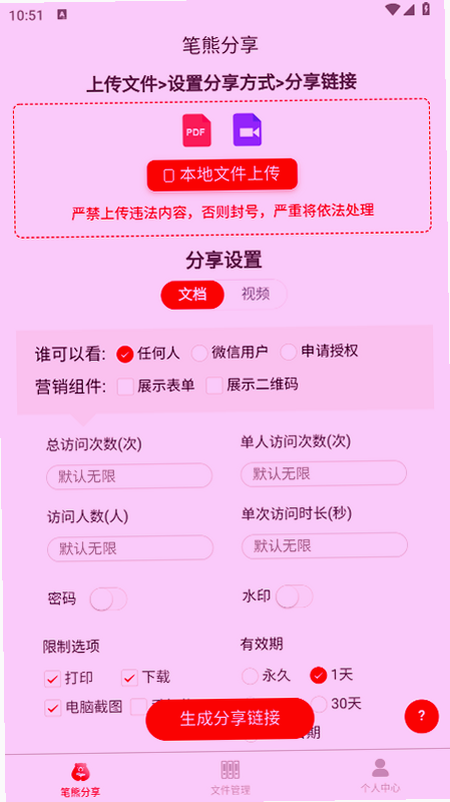450x802 pixels.
Task: Go to the 文件管理 tab
Action: (230, 777)
